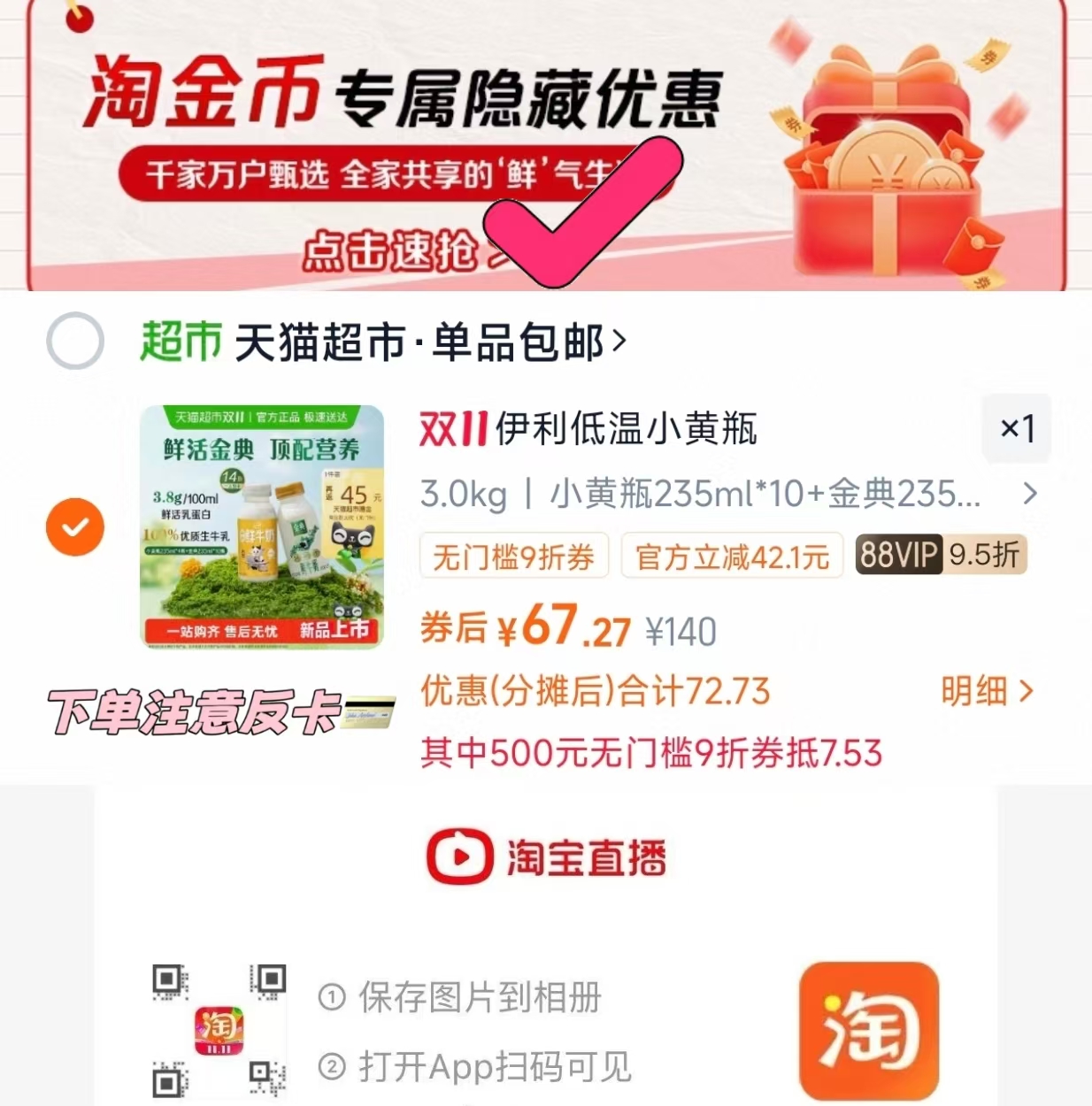This screenshot has width=1092, height=1106.
Task: Click the small Taobao app icon between QR codes
Action: pyautogui.click(x=218, y=1029)
